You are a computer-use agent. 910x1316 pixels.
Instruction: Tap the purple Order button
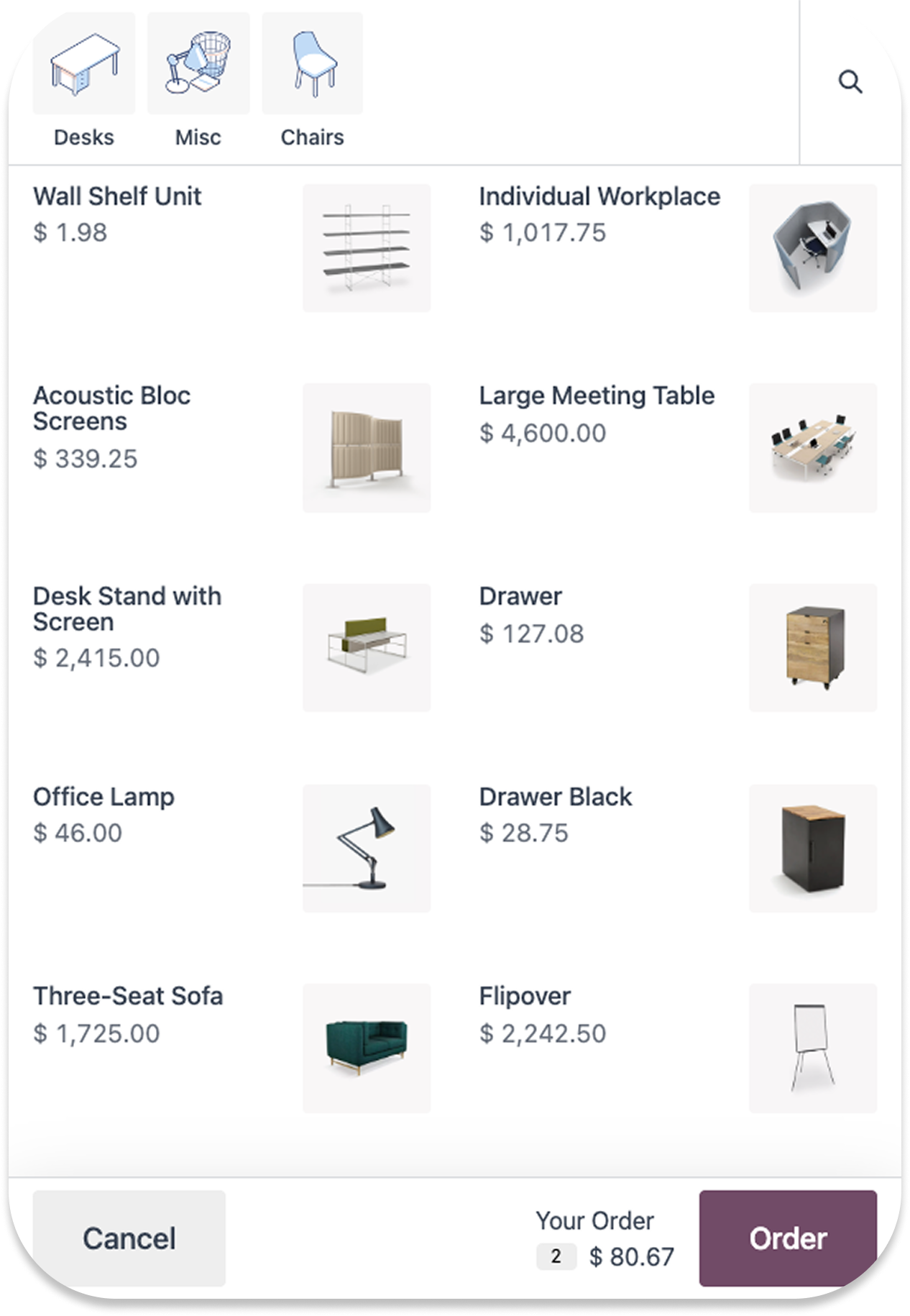click(x=788, y=1238)
